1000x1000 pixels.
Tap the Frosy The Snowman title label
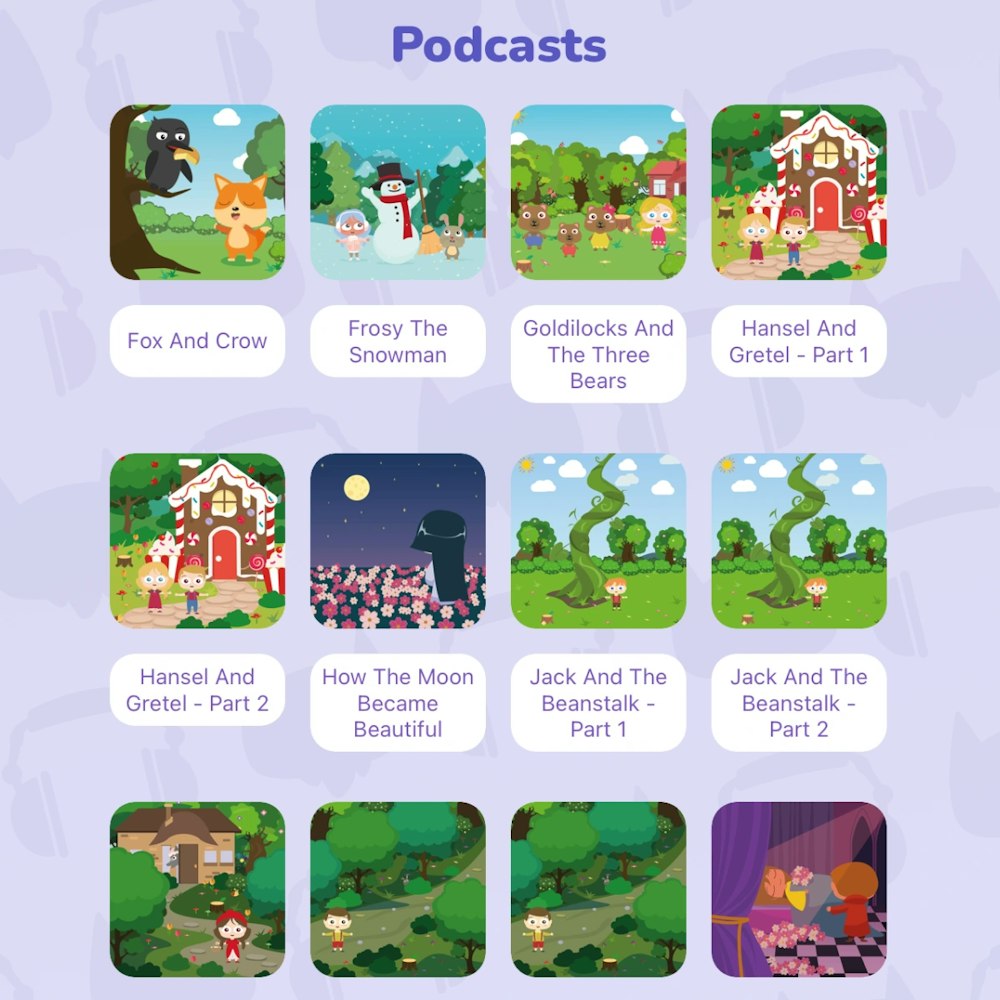(x=398, y=341)
